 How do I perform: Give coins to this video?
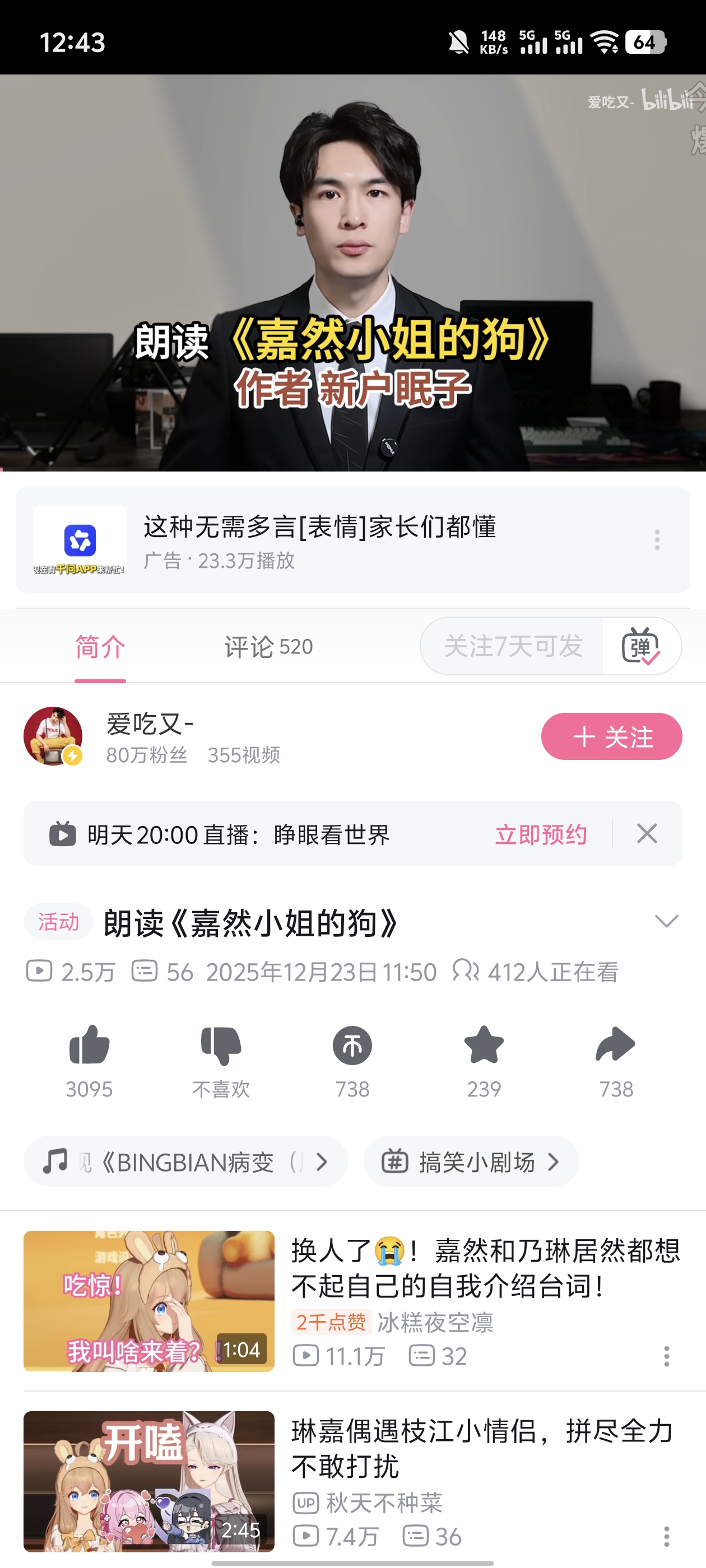point(352,1046)
